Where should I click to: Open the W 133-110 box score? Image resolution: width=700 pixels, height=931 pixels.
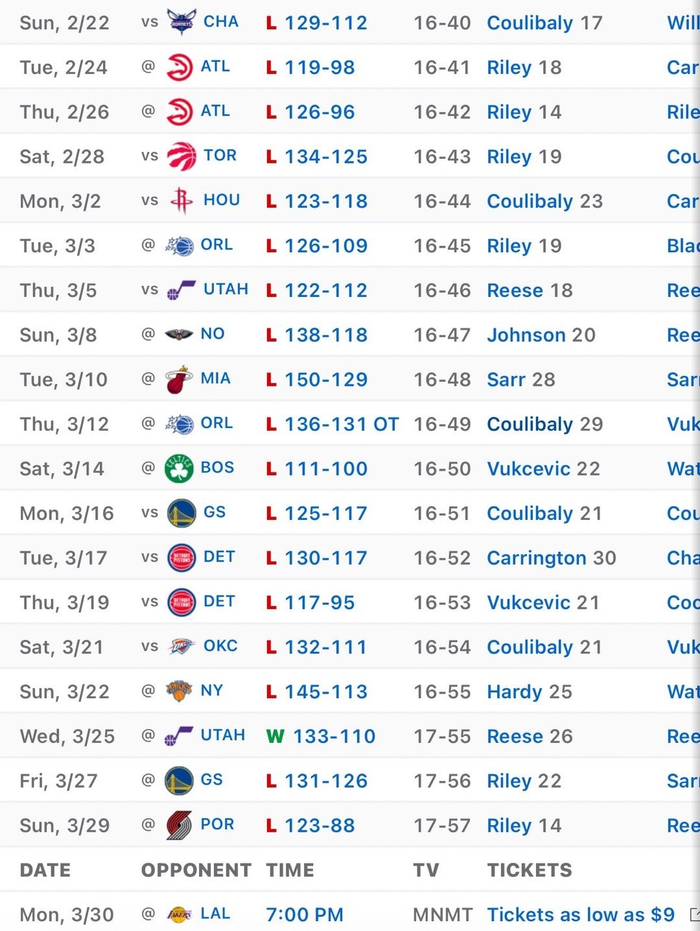334,736
